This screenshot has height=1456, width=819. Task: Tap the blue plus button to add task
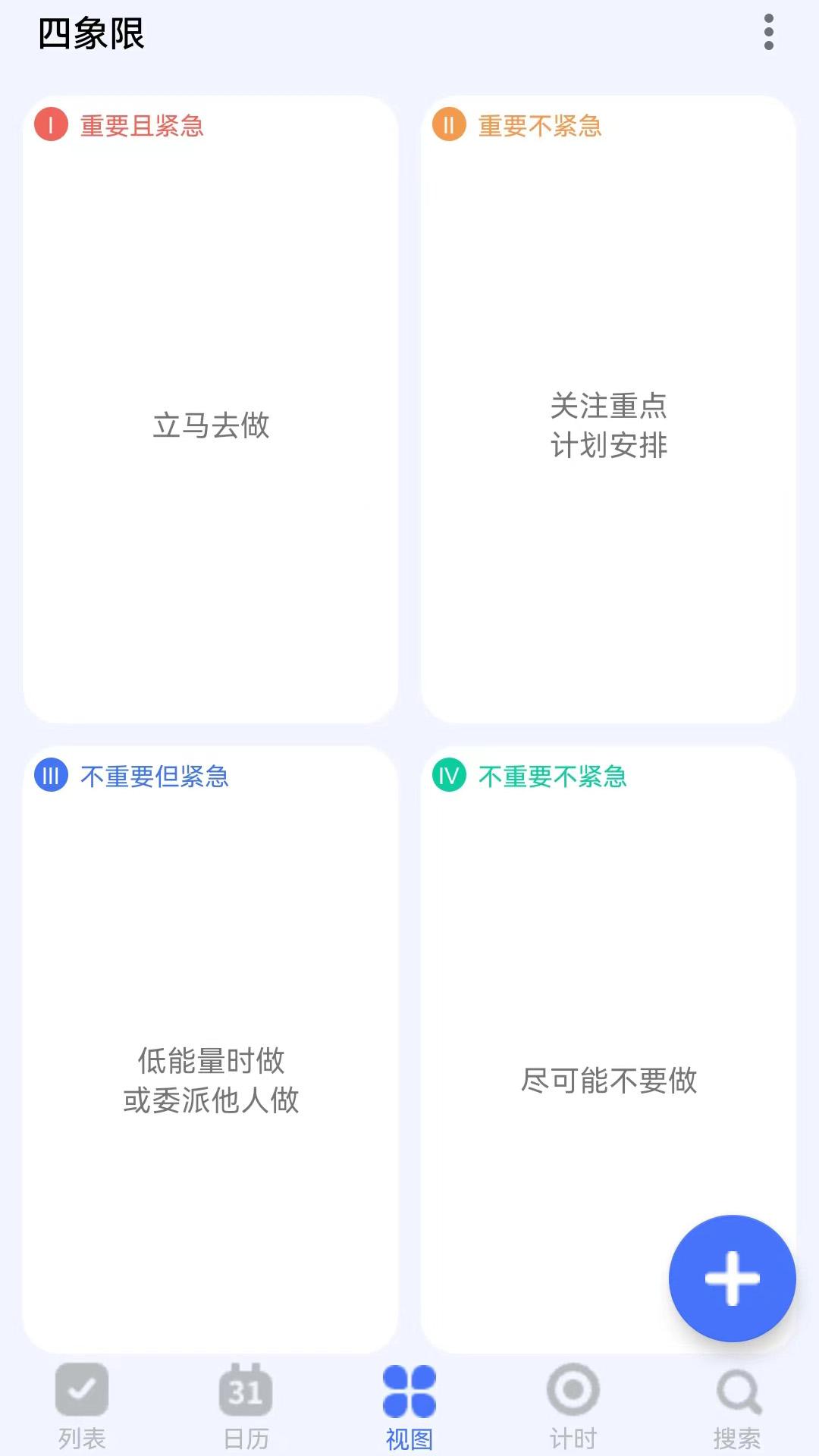[731, 1279]
